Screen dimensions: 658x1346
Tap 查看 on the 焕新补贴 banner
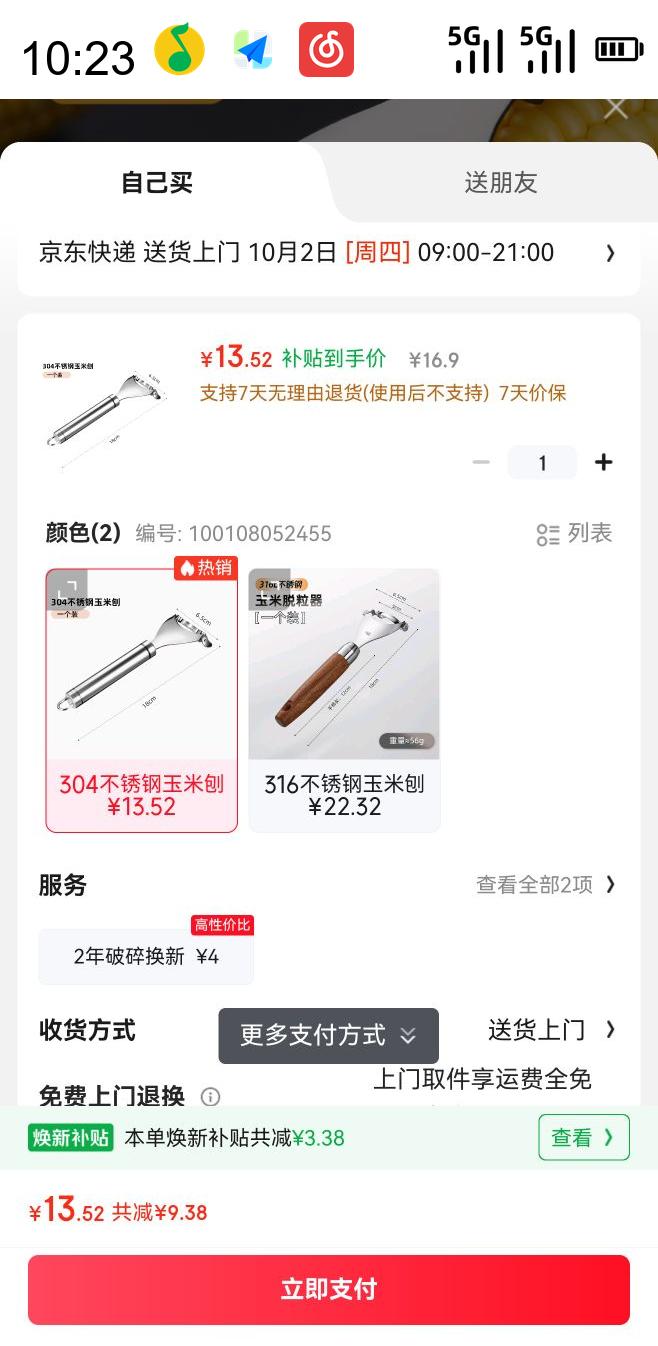[583, 1137]
